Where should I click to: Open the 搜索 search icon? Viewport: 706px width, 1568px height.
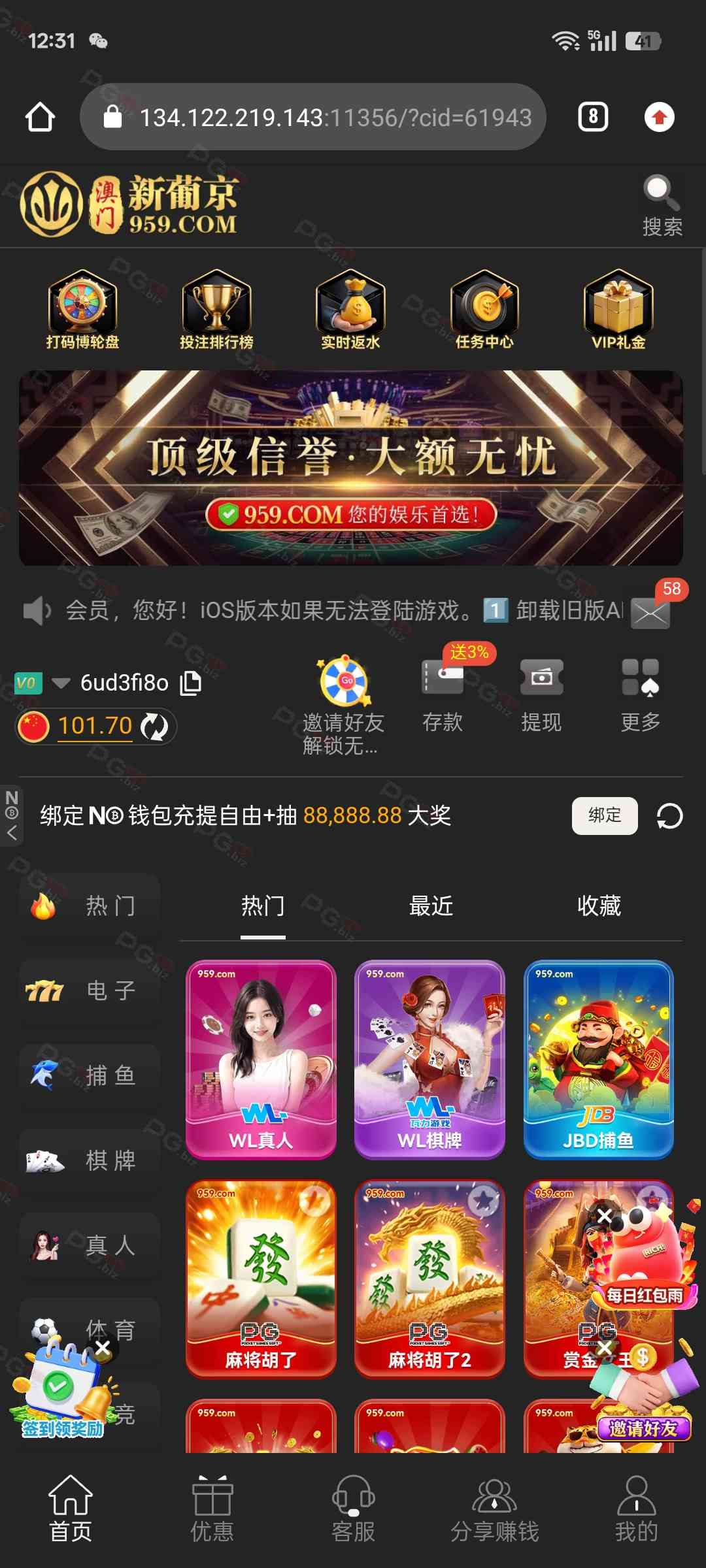click(662, 205)
